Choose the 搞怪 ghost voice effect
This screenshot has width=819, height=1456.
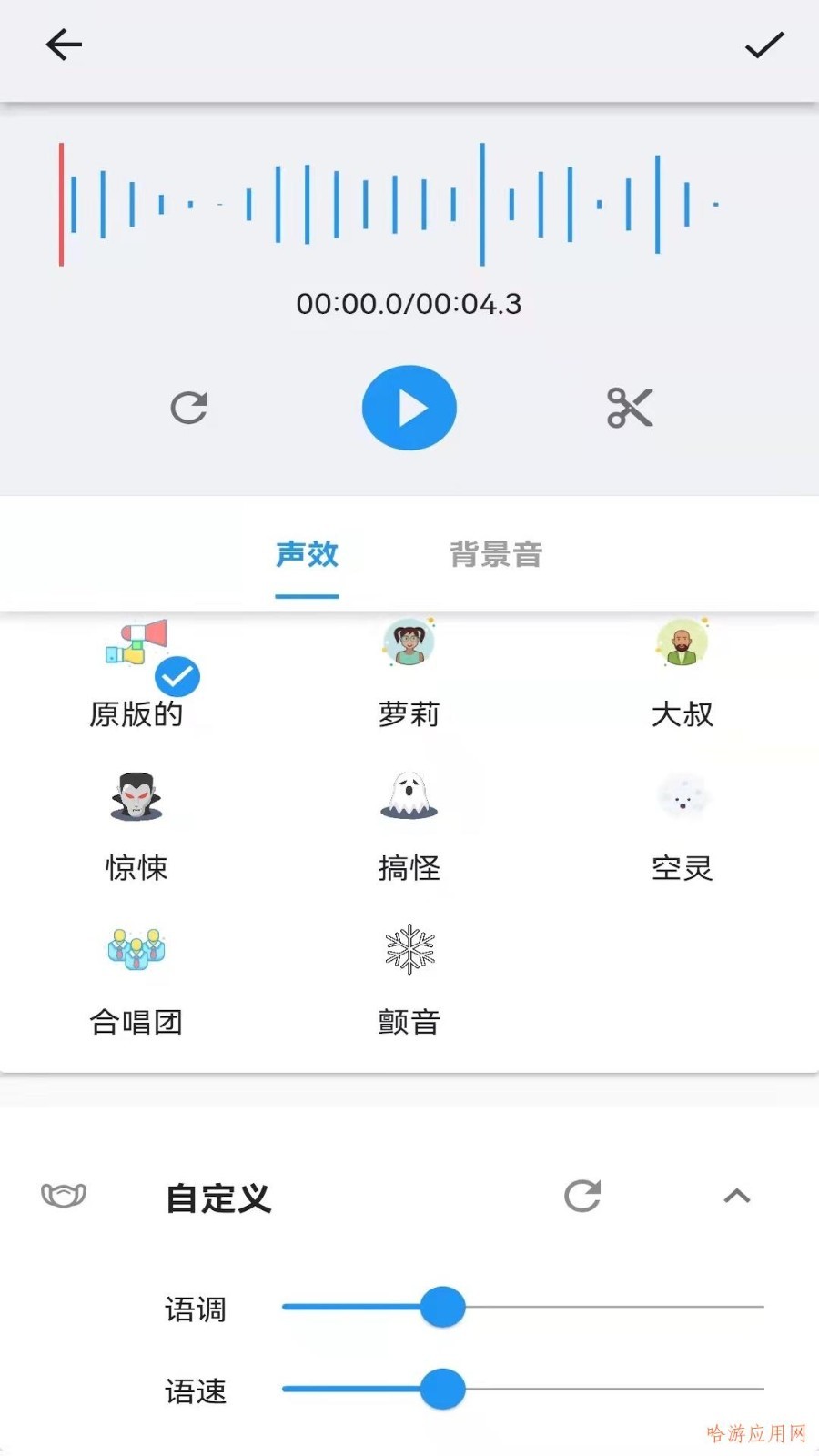coord(409,824)
